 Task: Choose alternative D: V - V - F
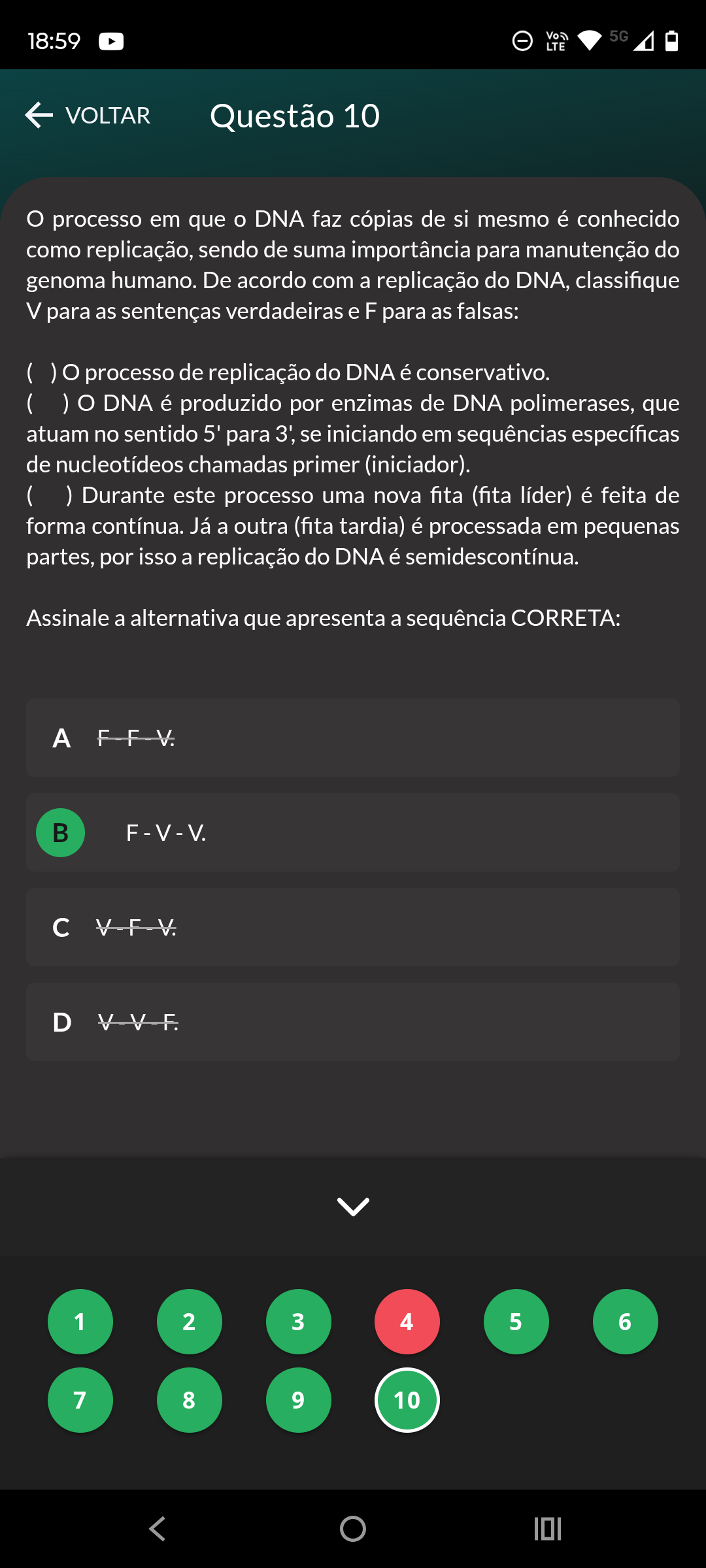pyautogui.click(x=353, y=1022)
